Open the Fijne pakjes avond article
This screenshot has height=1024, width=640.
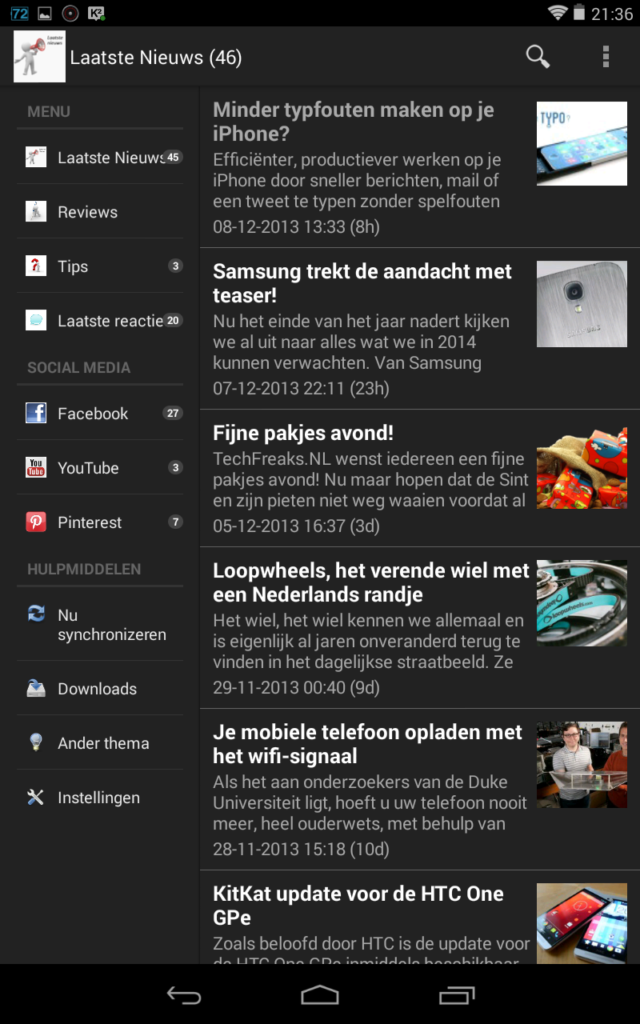coord(420,479)
